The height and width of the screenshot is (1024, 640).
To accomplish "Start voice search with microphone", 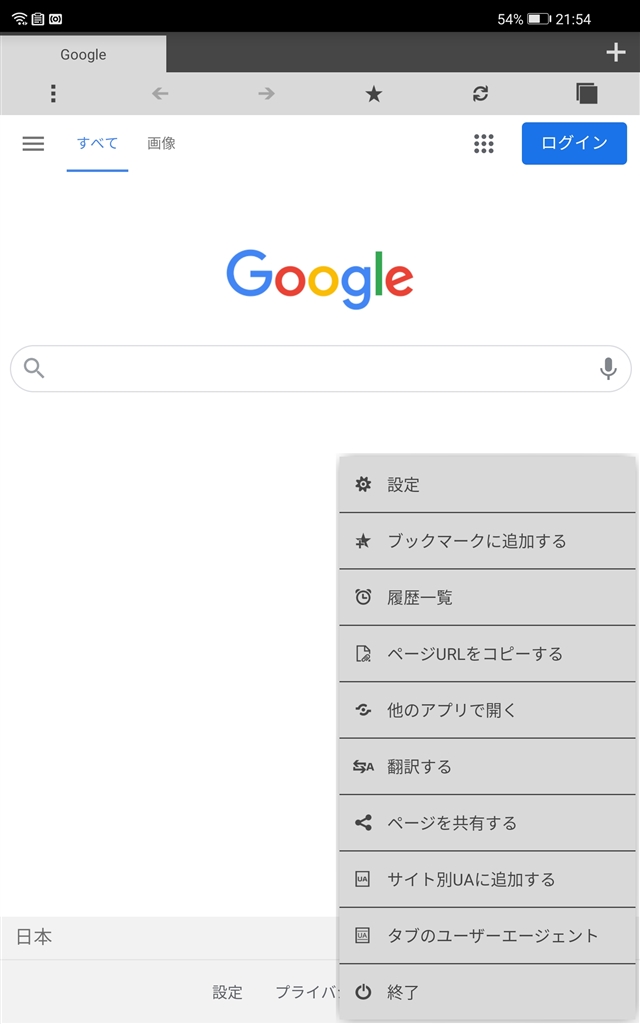I will (608, 368).
